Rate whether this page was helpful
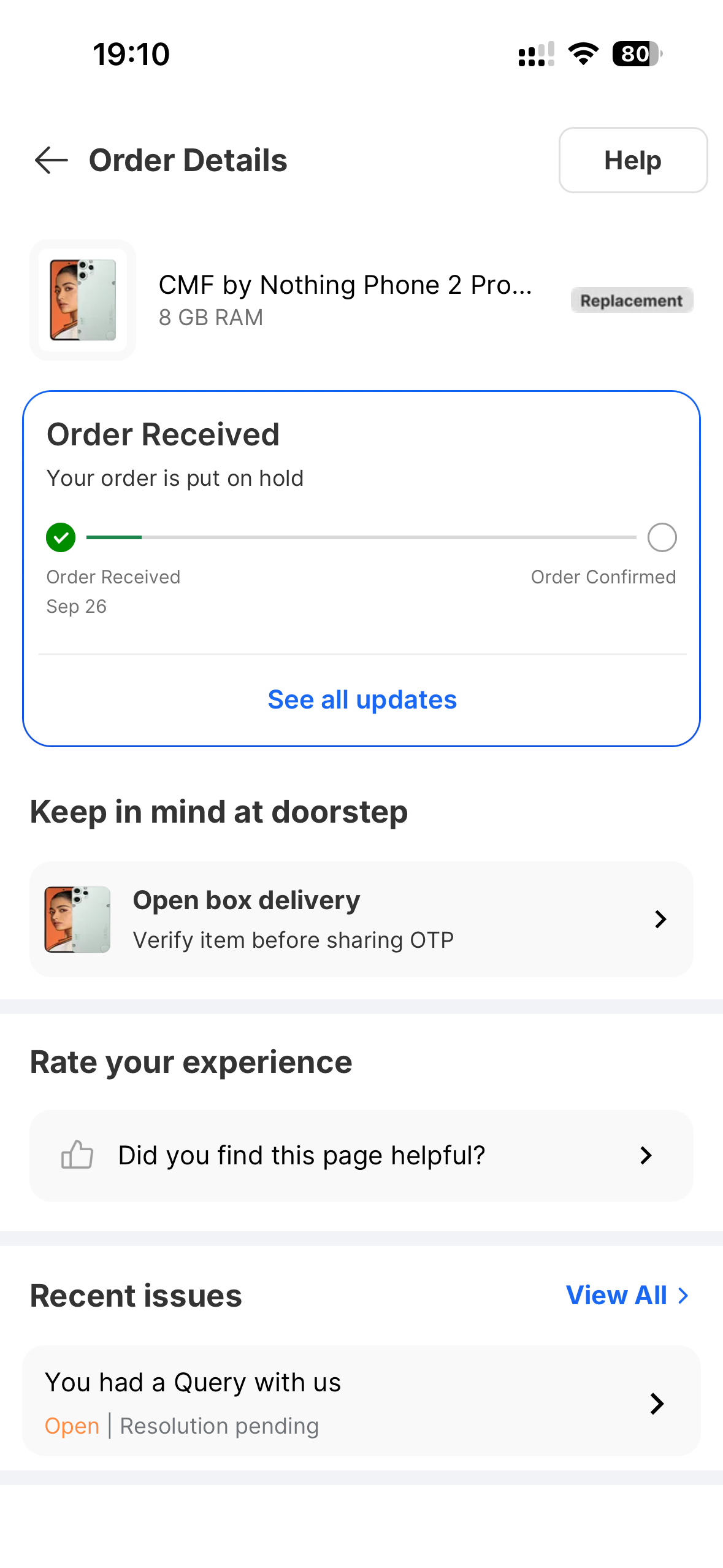The image size is (723, 1568). pyautogui.click(x=361, y=1155)
